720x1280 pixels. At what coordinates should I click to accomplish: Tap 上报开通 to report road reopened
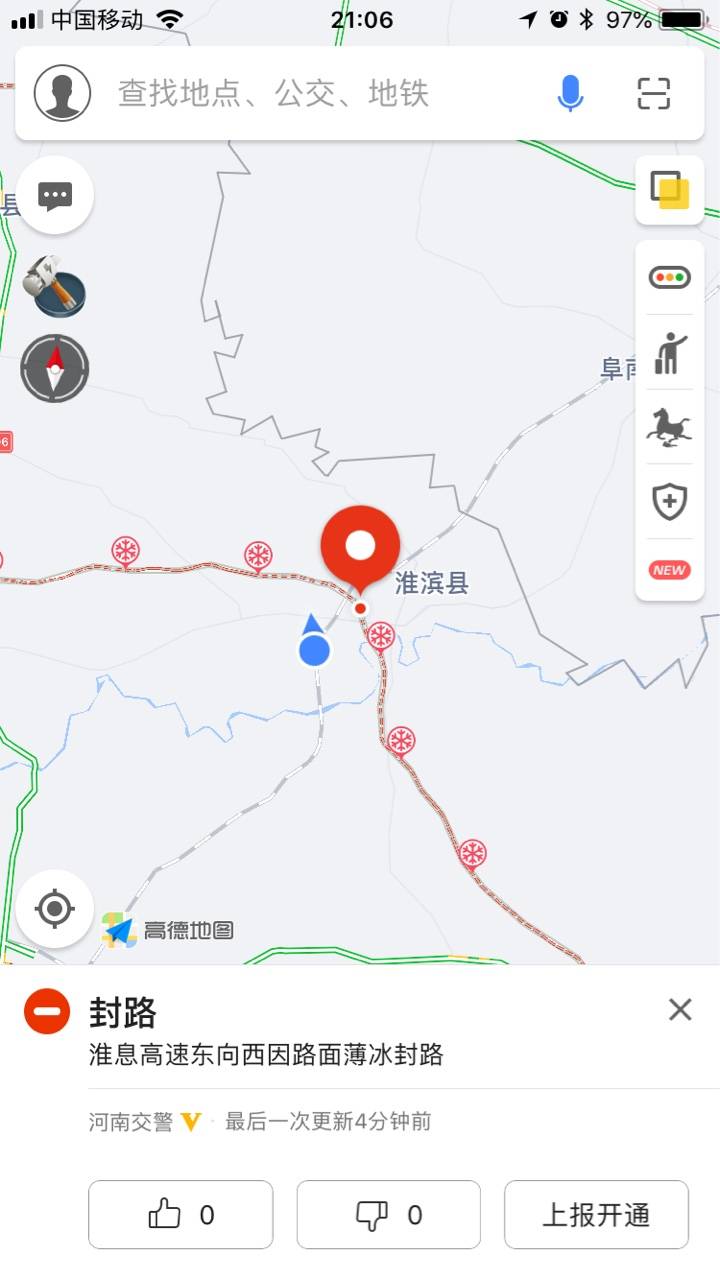tap(596, 1215)
